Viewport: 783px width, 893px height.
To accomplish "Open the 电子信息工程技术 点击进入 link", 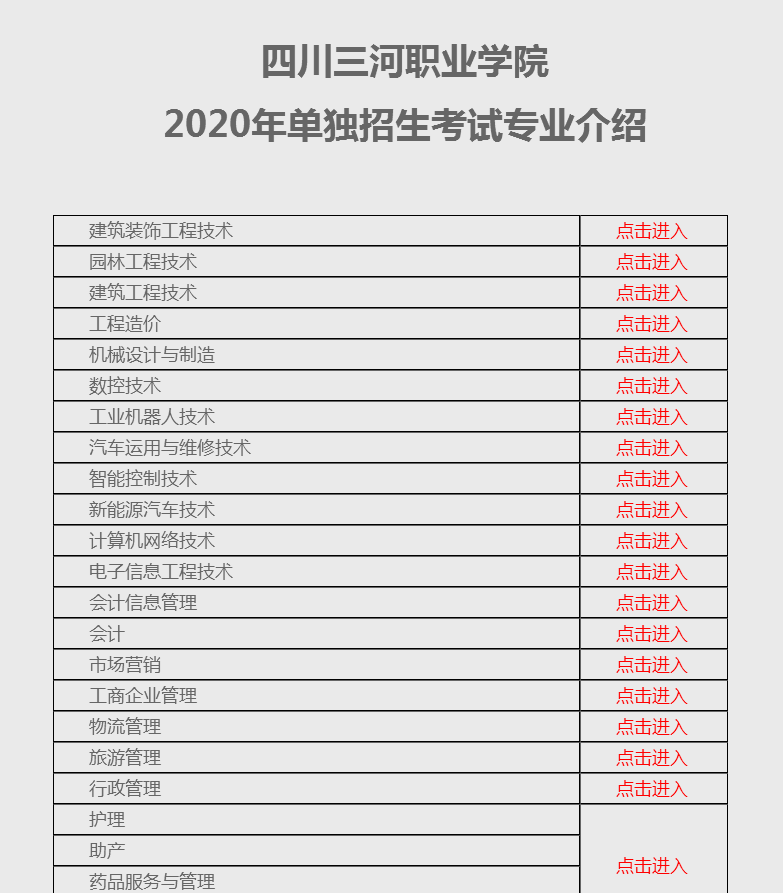I will point(652,572).
